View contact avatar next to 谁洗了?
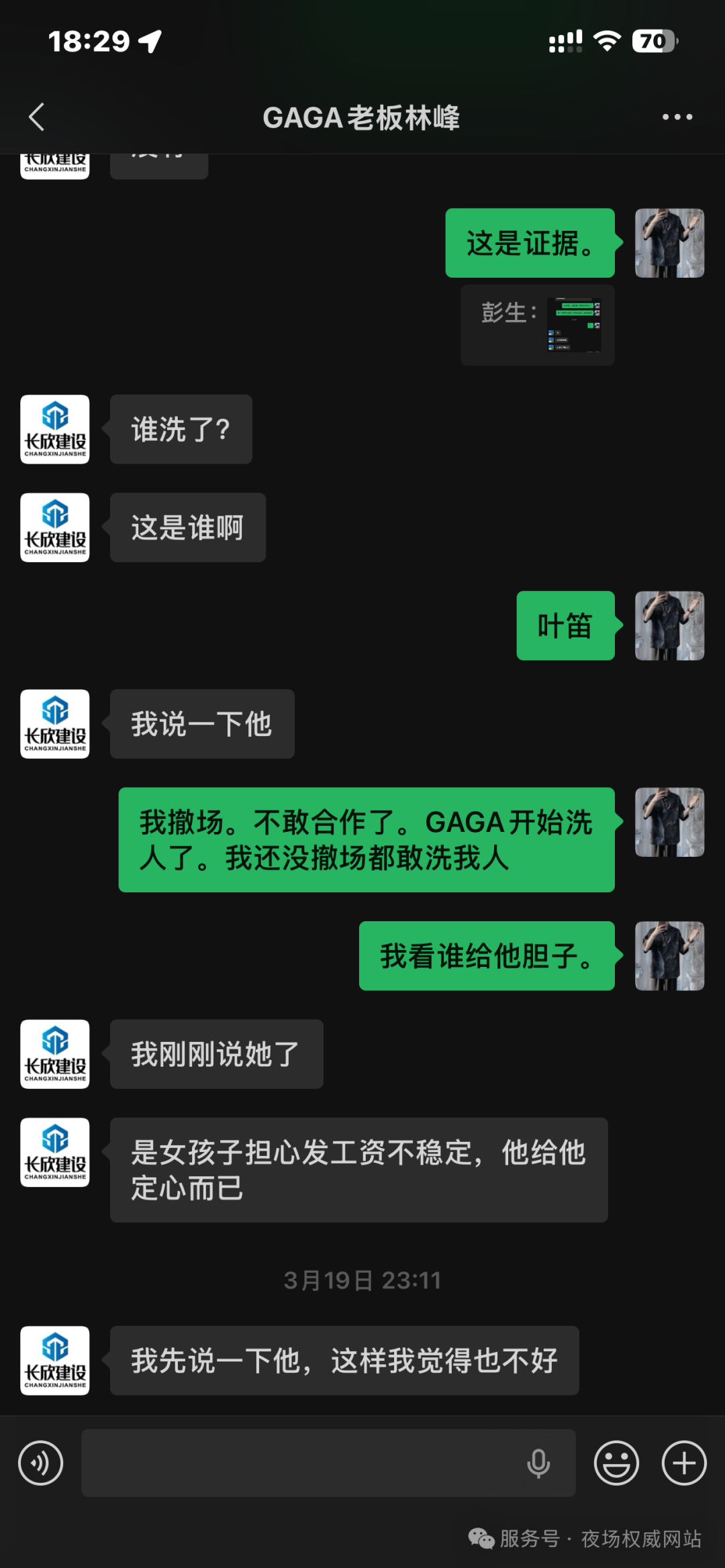 coord(55,429)
